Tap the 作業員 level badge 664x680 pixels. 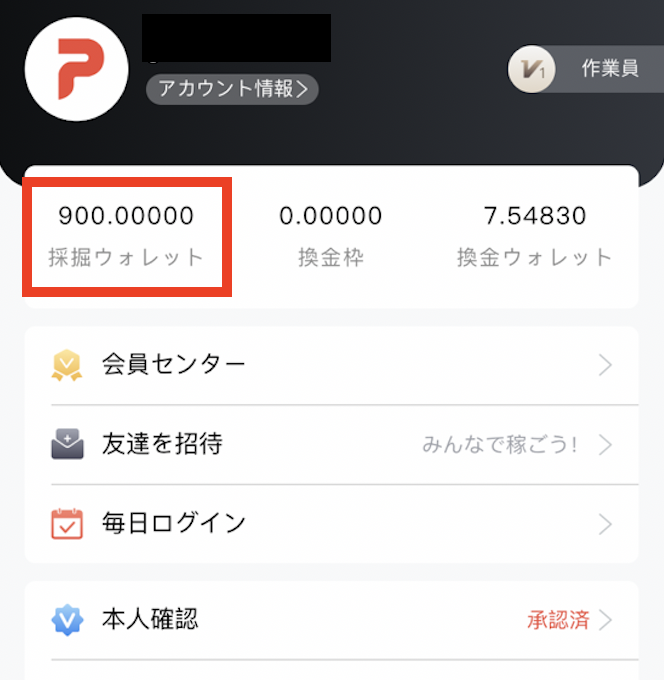[587, 69]
